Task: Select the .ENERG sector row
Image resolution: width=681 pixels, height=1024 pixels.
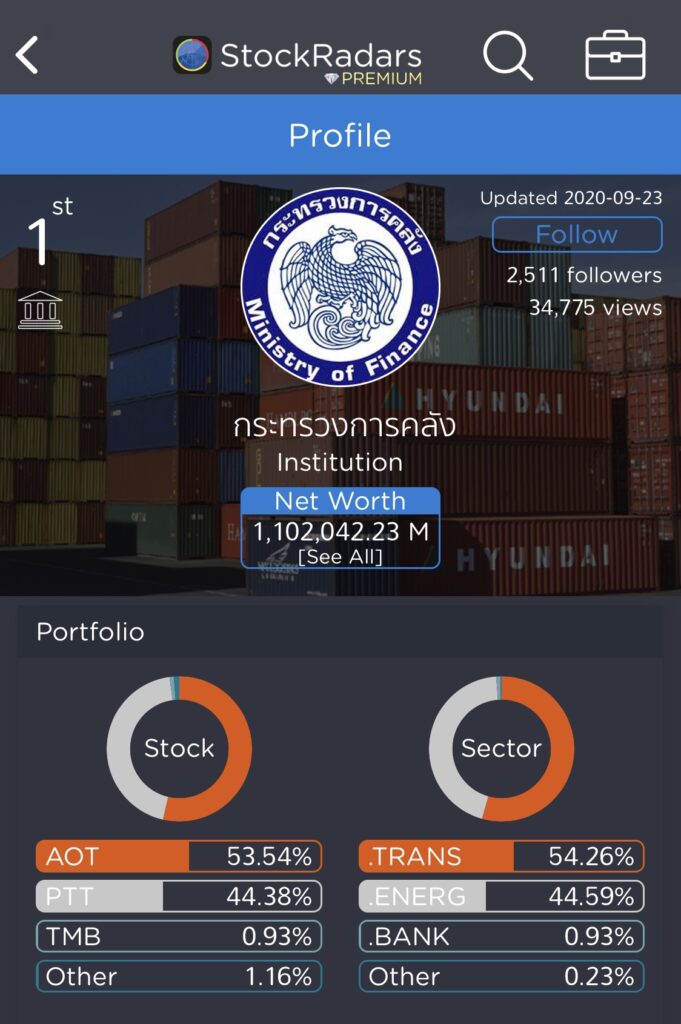Action: [501, 896]
